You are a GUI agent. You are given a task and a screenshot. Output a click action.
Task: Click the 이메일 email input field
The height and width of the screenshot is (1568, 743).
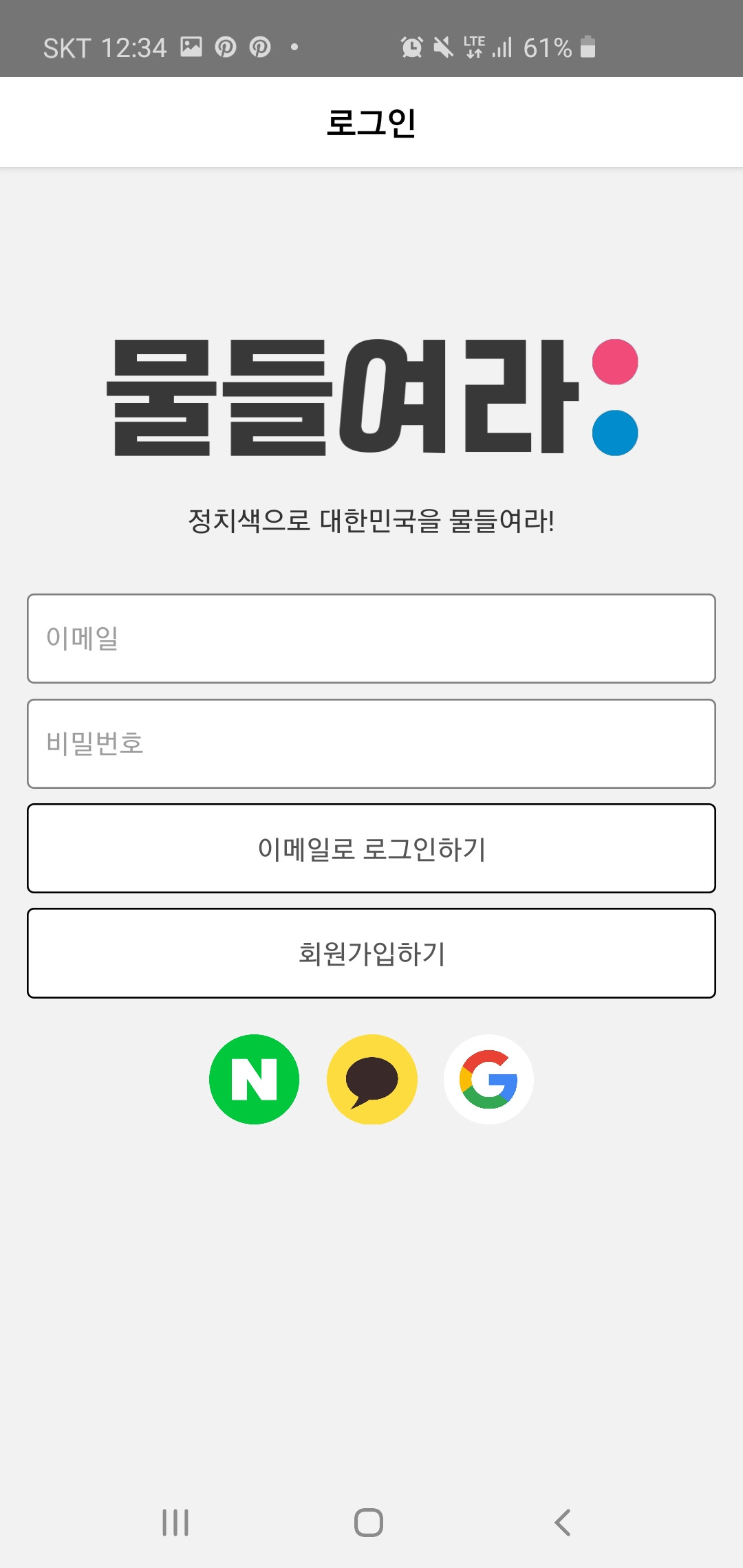pyautogui.click(x=371, y=638)
